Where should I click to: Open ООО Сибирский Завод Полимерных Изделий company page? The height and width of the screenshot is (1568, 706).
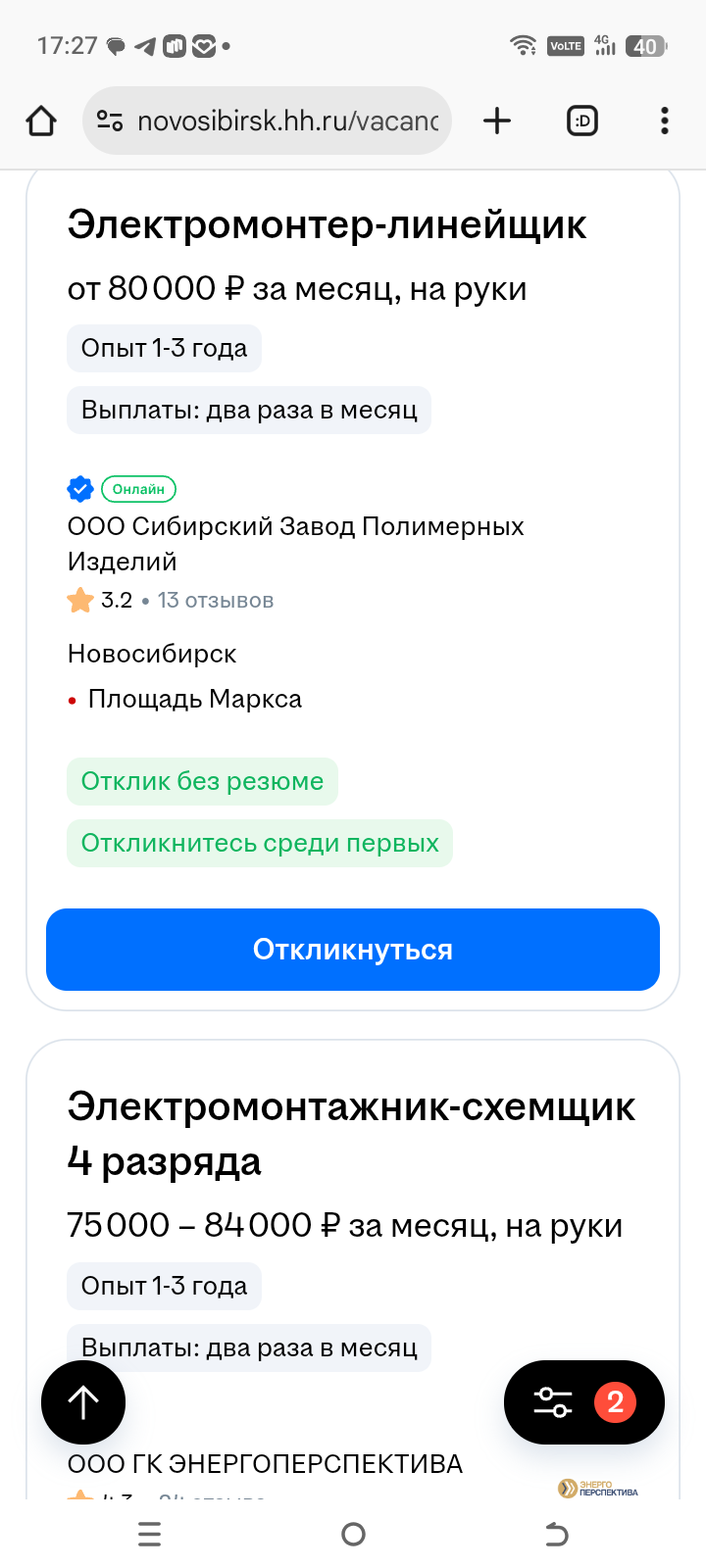(x=295, y=544)
